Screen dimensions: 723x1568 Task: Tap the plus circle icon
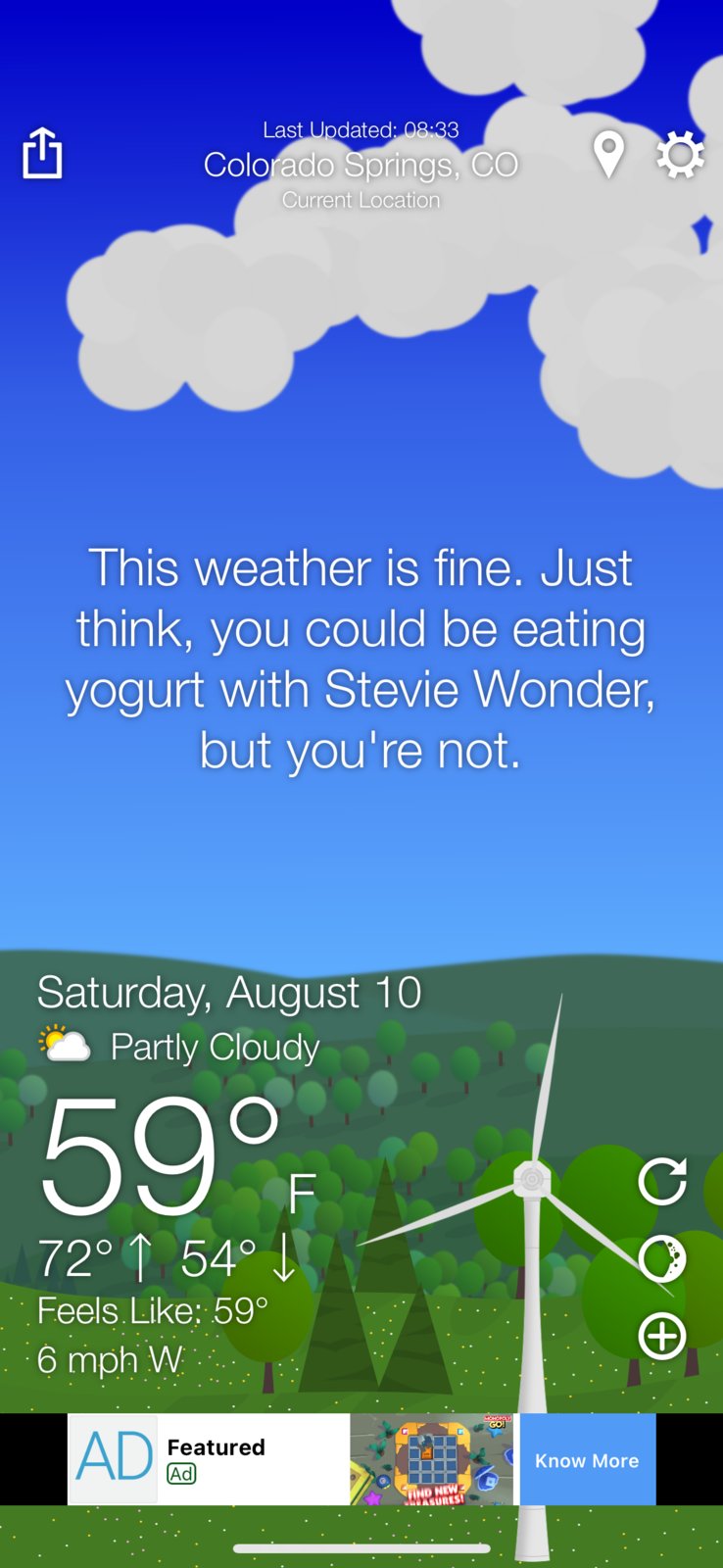click(x=662, y=1337)
